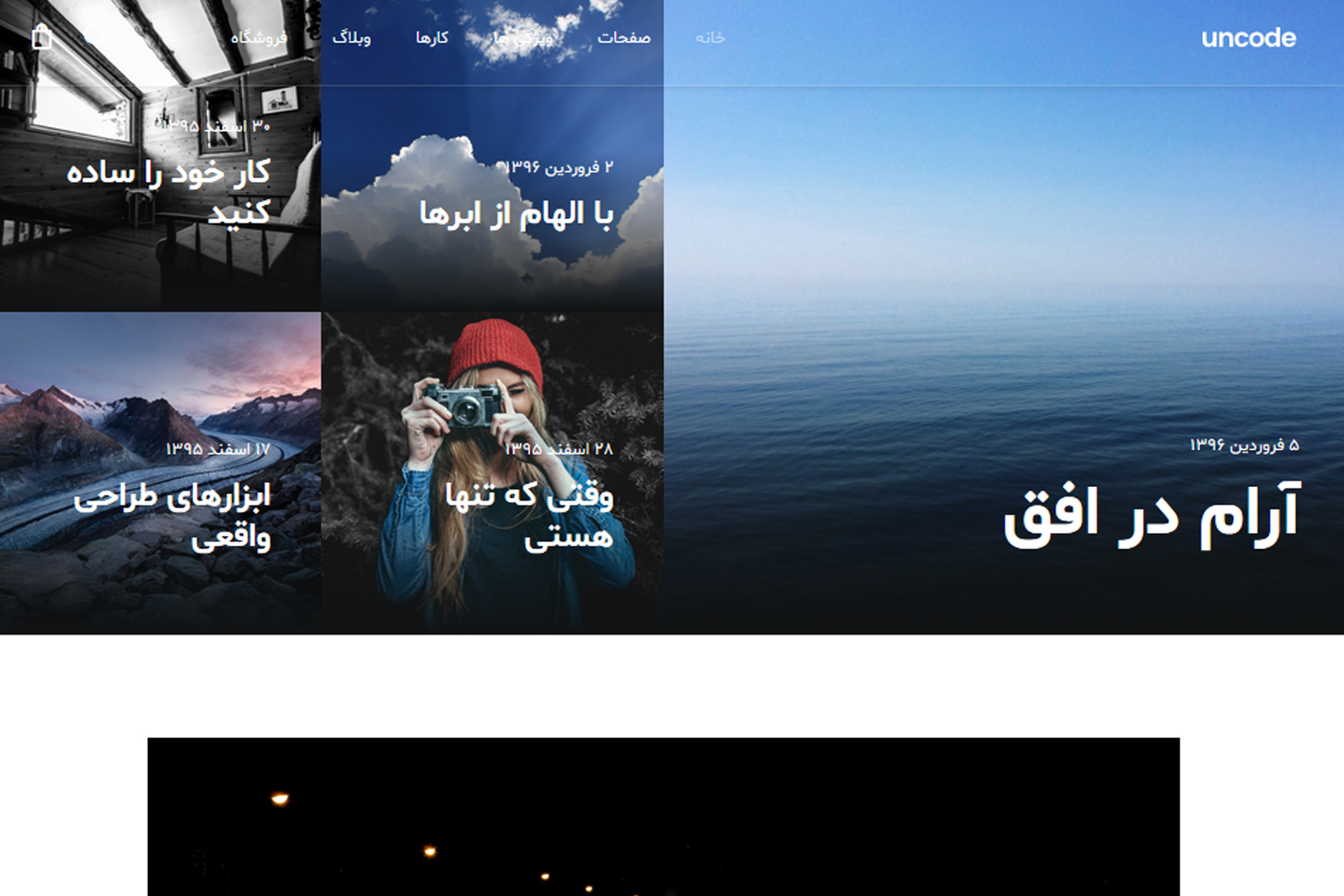This screenshot has height=896, width=1344.
Task: Open the post آرام در افق
Action: tap(1151, 514)
